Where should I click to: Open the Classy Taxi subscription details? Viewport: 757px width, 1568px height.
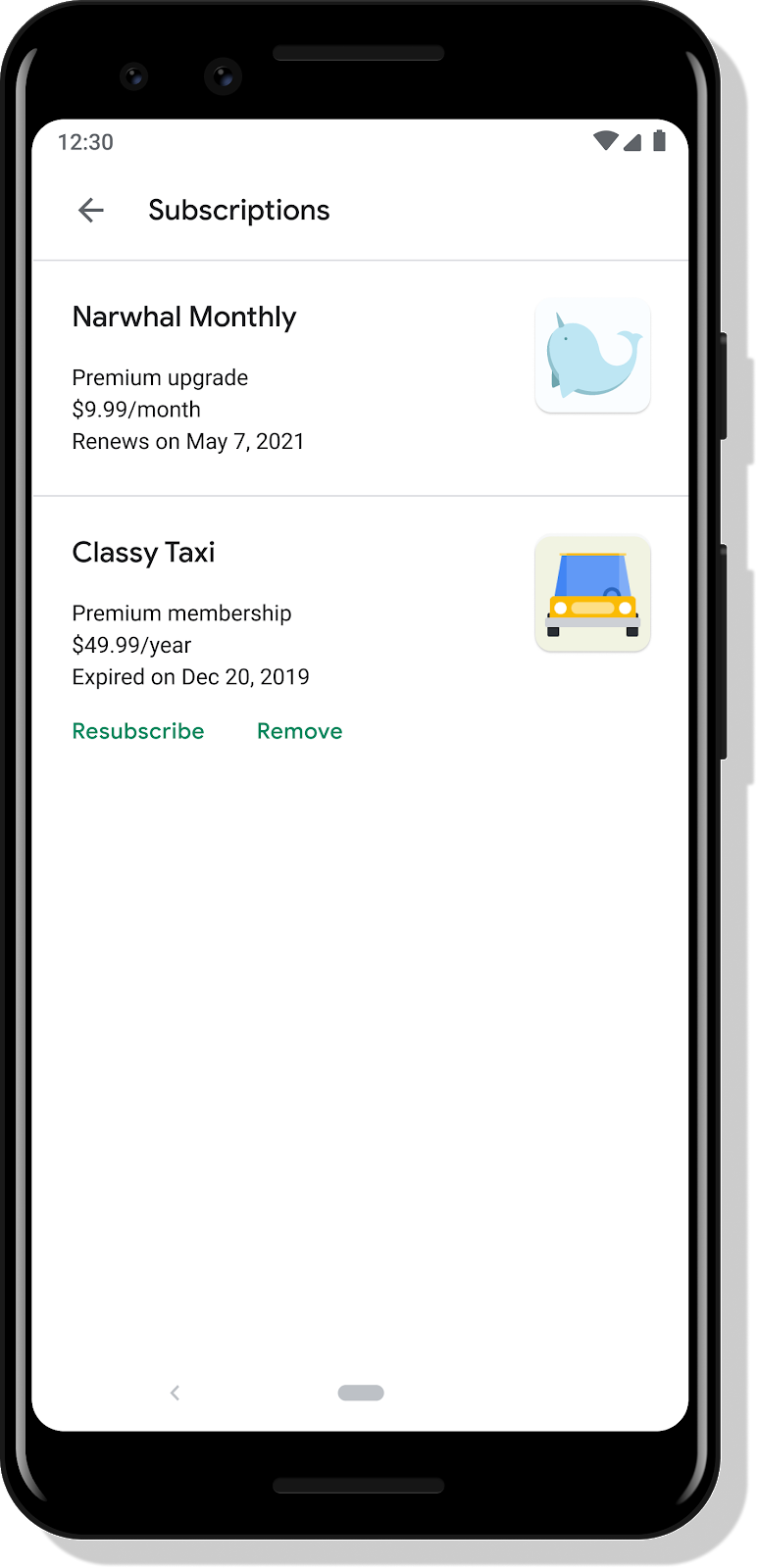[x=143, y=553]
